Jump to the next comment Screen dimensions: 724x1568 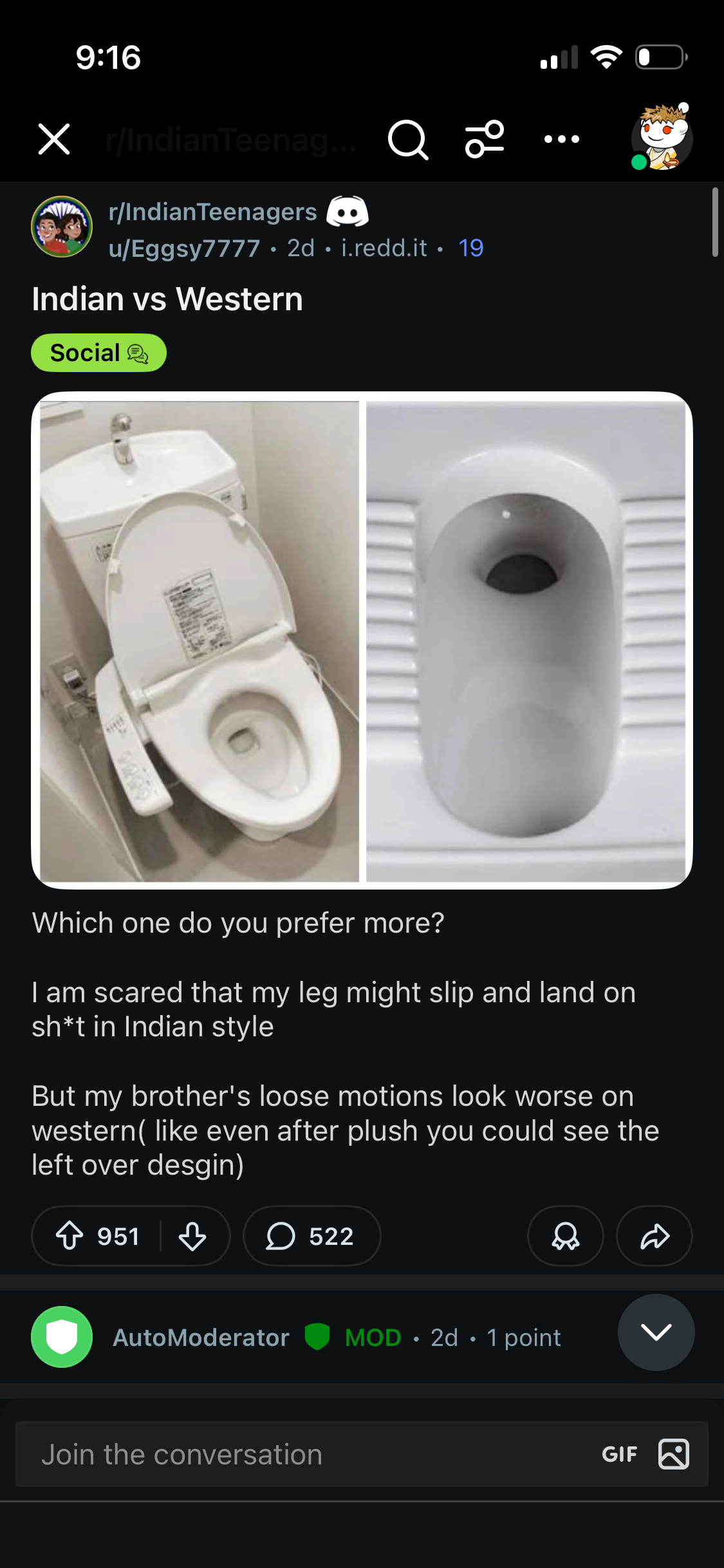(x=656, y=1332)
